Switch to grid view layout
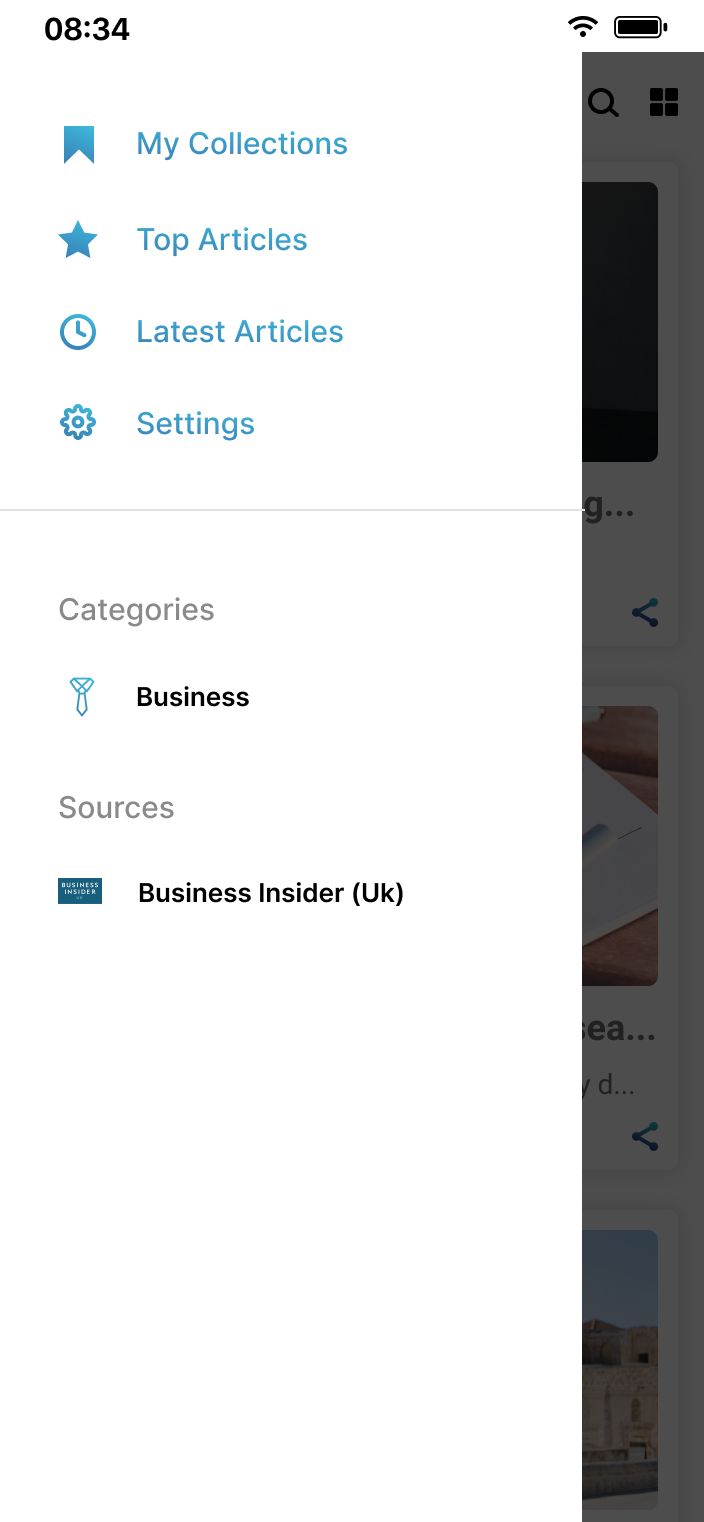This screenshot has width=704, height=1522. [x=664, y=102]
